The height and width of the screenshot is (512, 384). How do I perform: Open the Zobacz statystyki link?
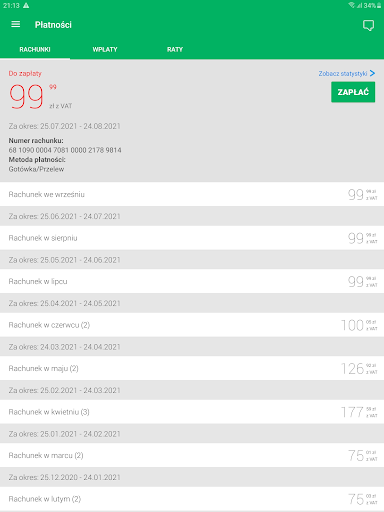click(x=347, y=73)
